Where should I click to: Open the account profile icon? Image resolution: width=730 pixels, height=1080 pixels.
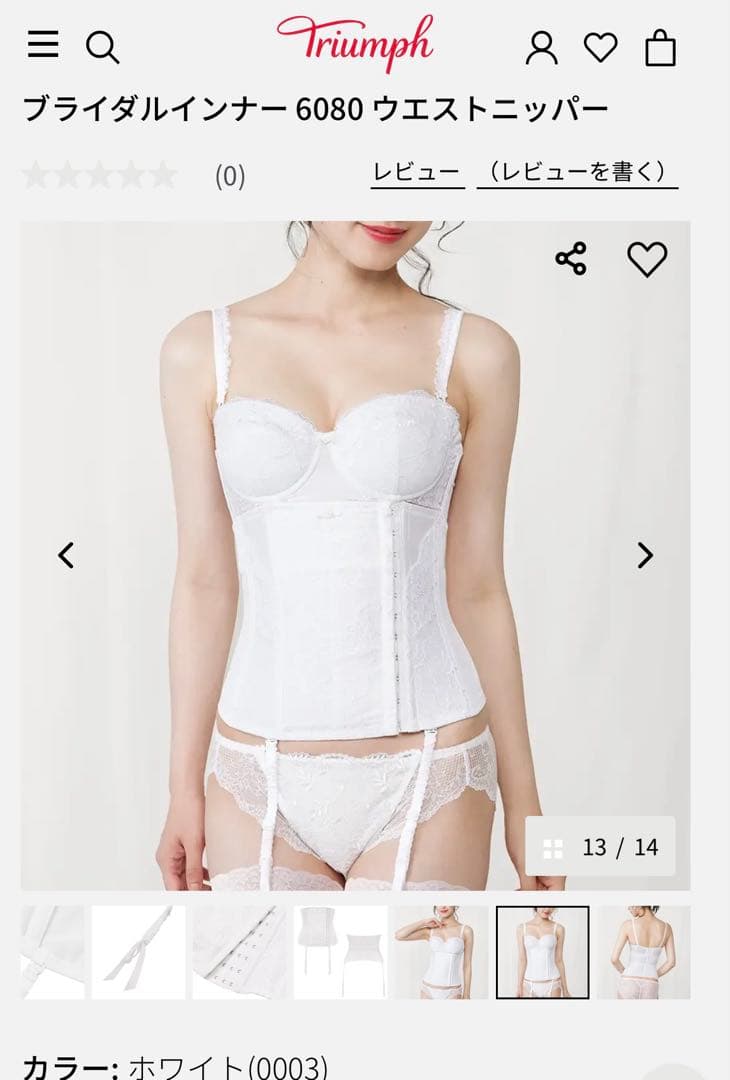point(541,47)
